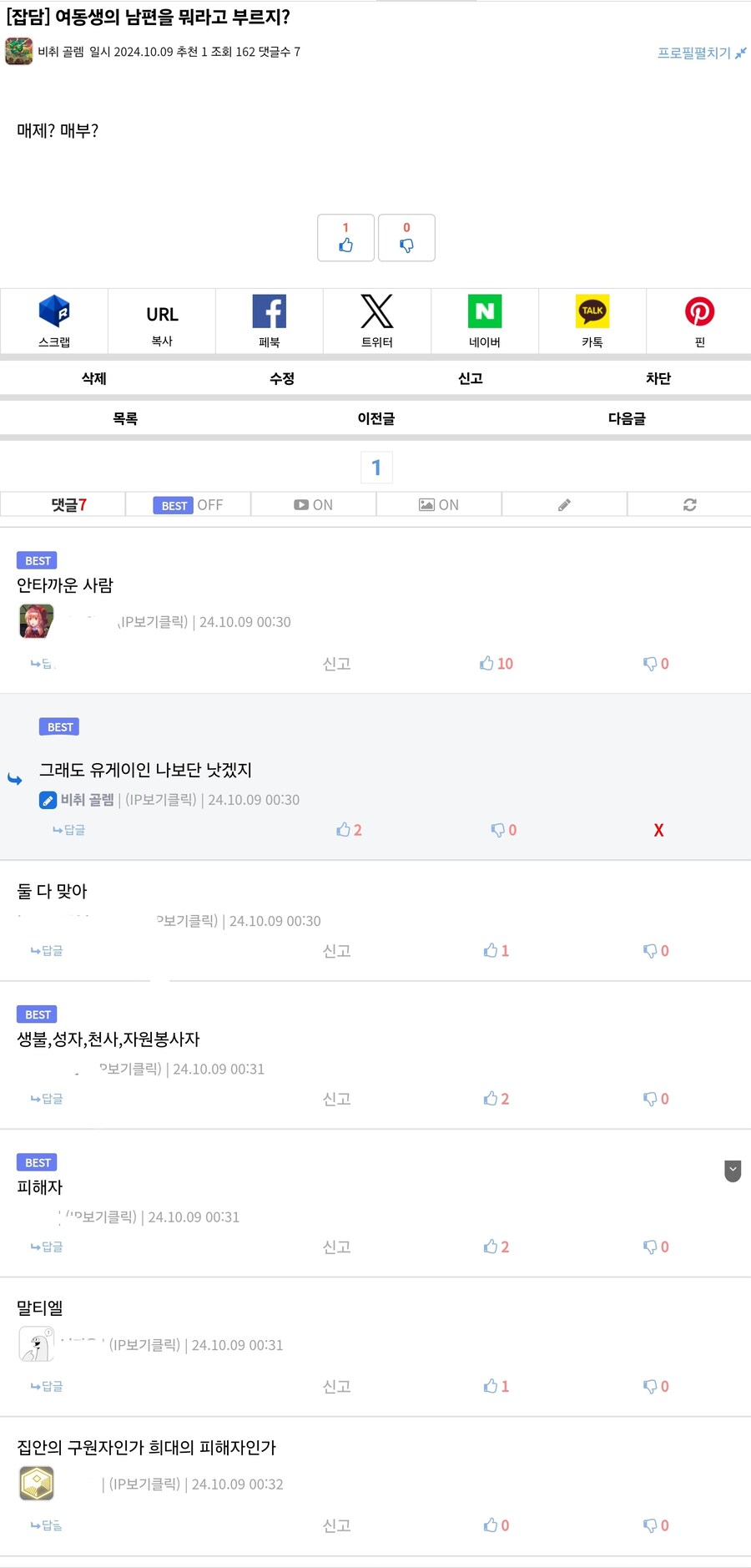
Task: Upvote the post with the thumbs-up button
Action: point(345,238)
